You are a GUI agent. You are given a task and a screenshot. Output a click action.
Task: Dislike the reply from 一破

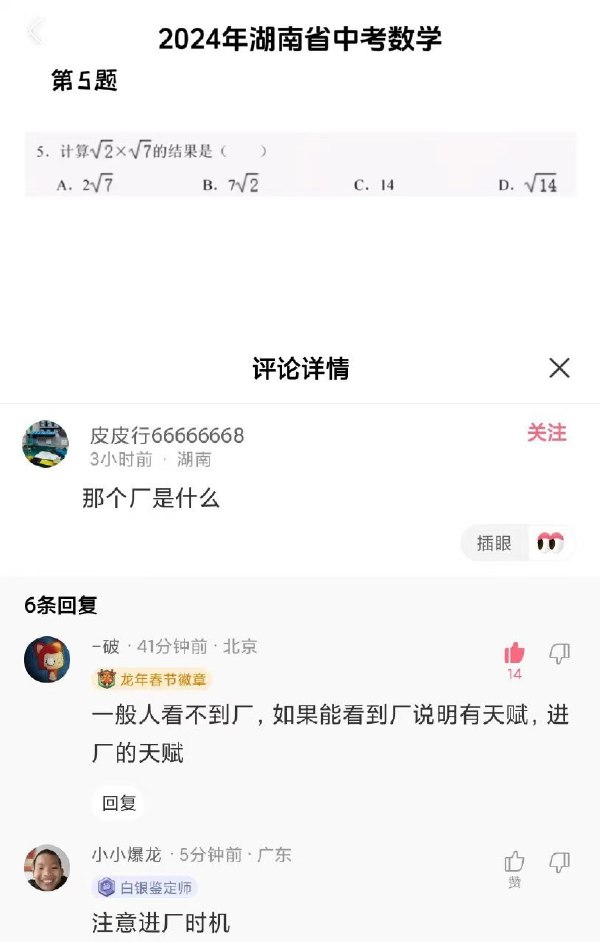560,654
